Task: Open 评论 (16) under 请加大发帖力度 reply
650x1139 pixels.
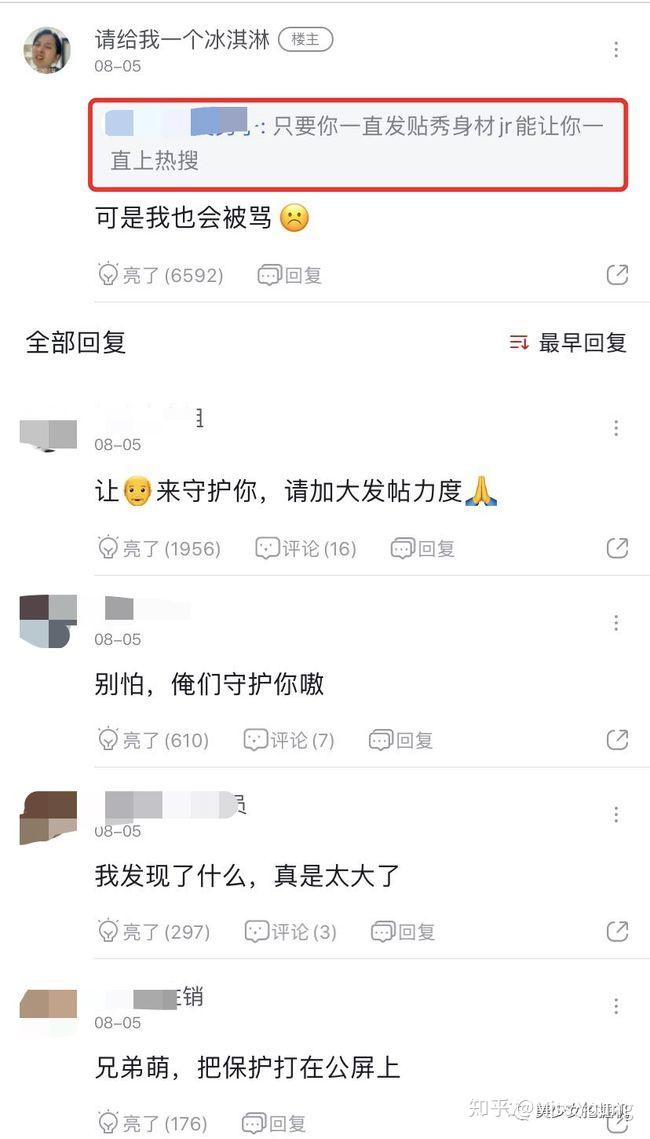Action: pos(306,548)
